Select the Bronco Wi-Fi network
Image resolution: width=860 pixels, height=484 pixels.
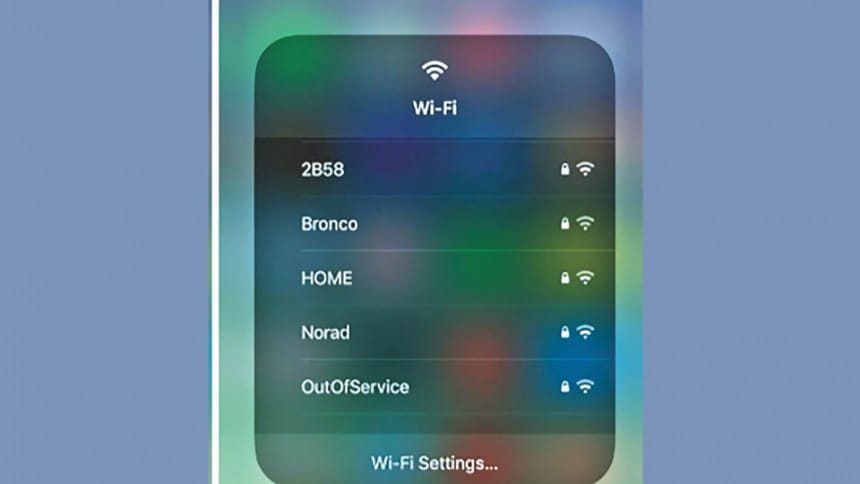tap(330, 223)
